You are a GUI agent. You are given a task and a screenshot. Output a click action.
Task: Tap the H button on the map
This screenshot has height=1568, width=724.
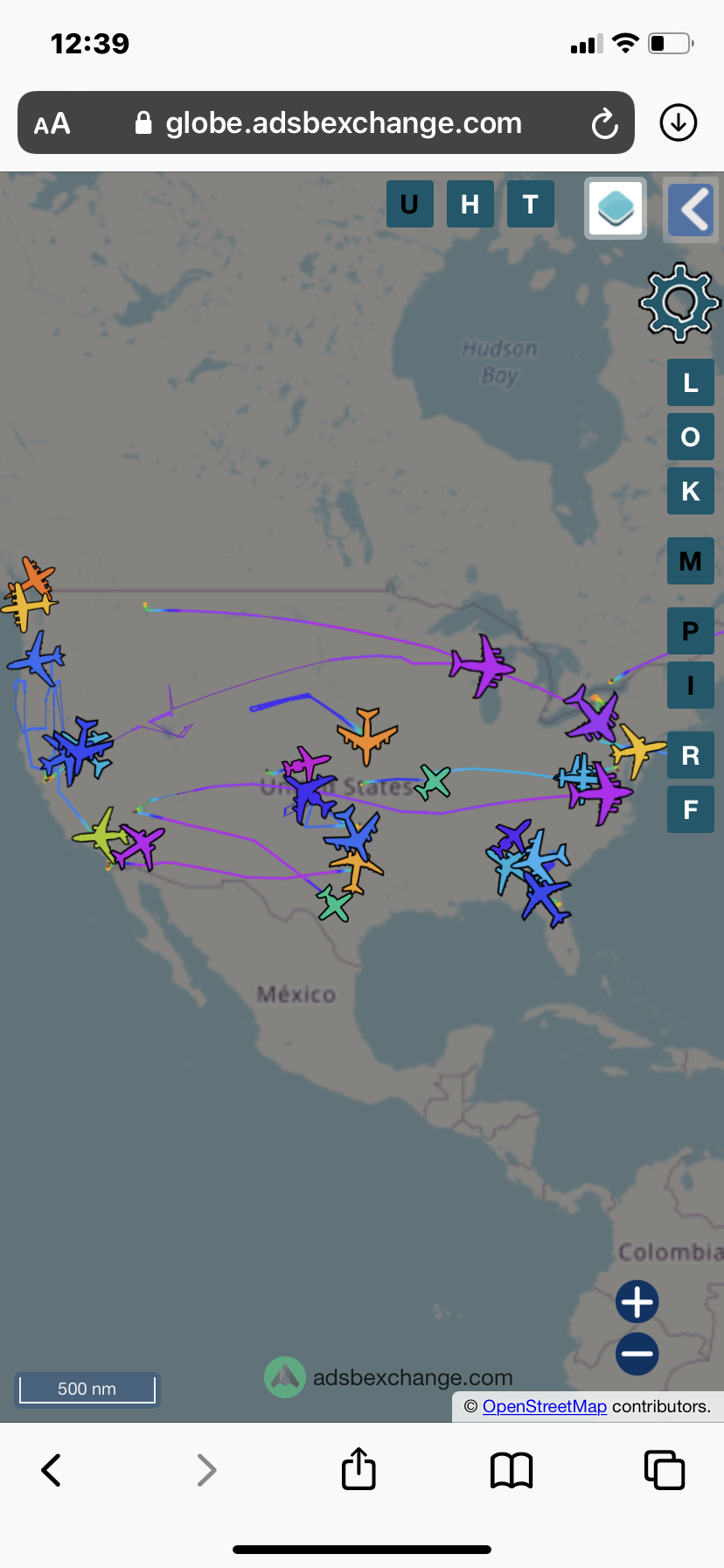click(x=470, y=204)
